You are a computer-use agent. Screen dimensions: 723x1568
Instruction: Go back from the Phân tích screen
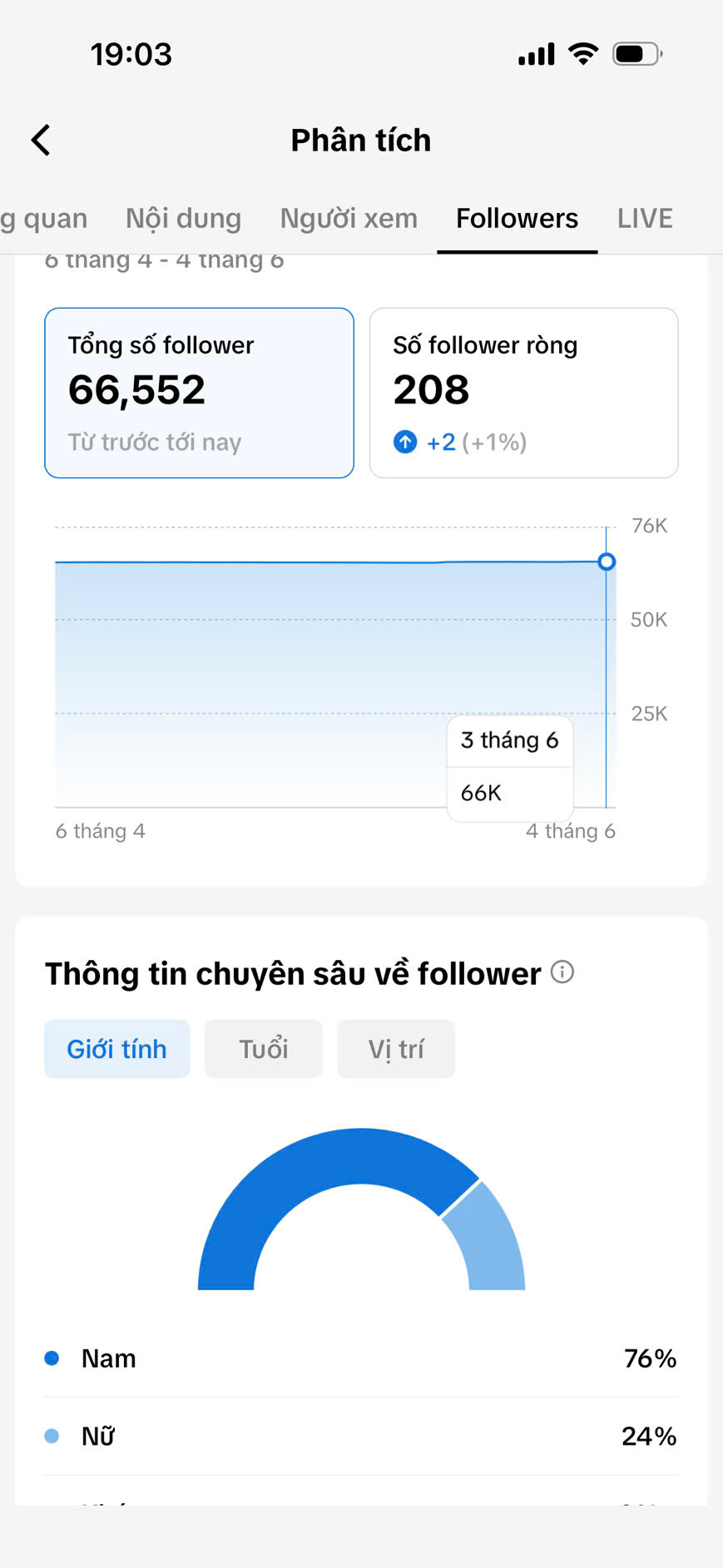click(41, 140)
